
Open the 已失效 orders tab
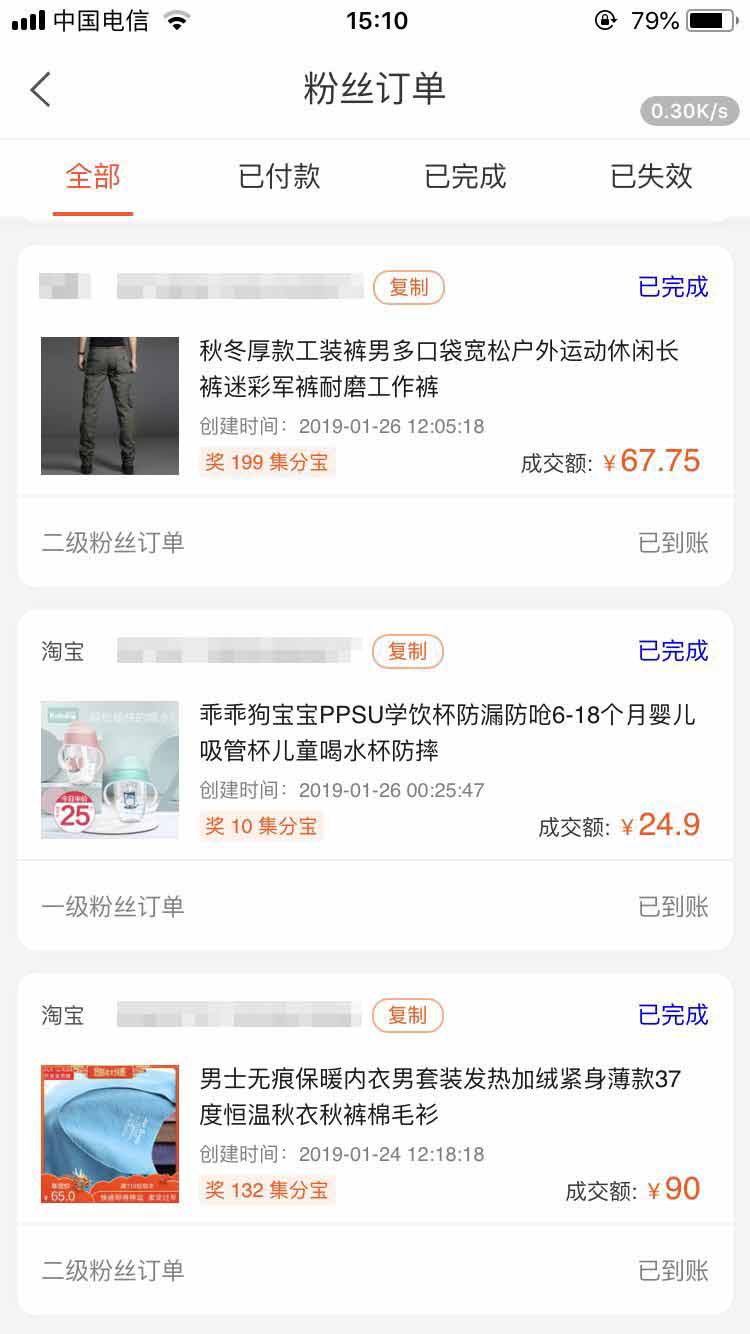pyautogui.click(x=651, y=177)
